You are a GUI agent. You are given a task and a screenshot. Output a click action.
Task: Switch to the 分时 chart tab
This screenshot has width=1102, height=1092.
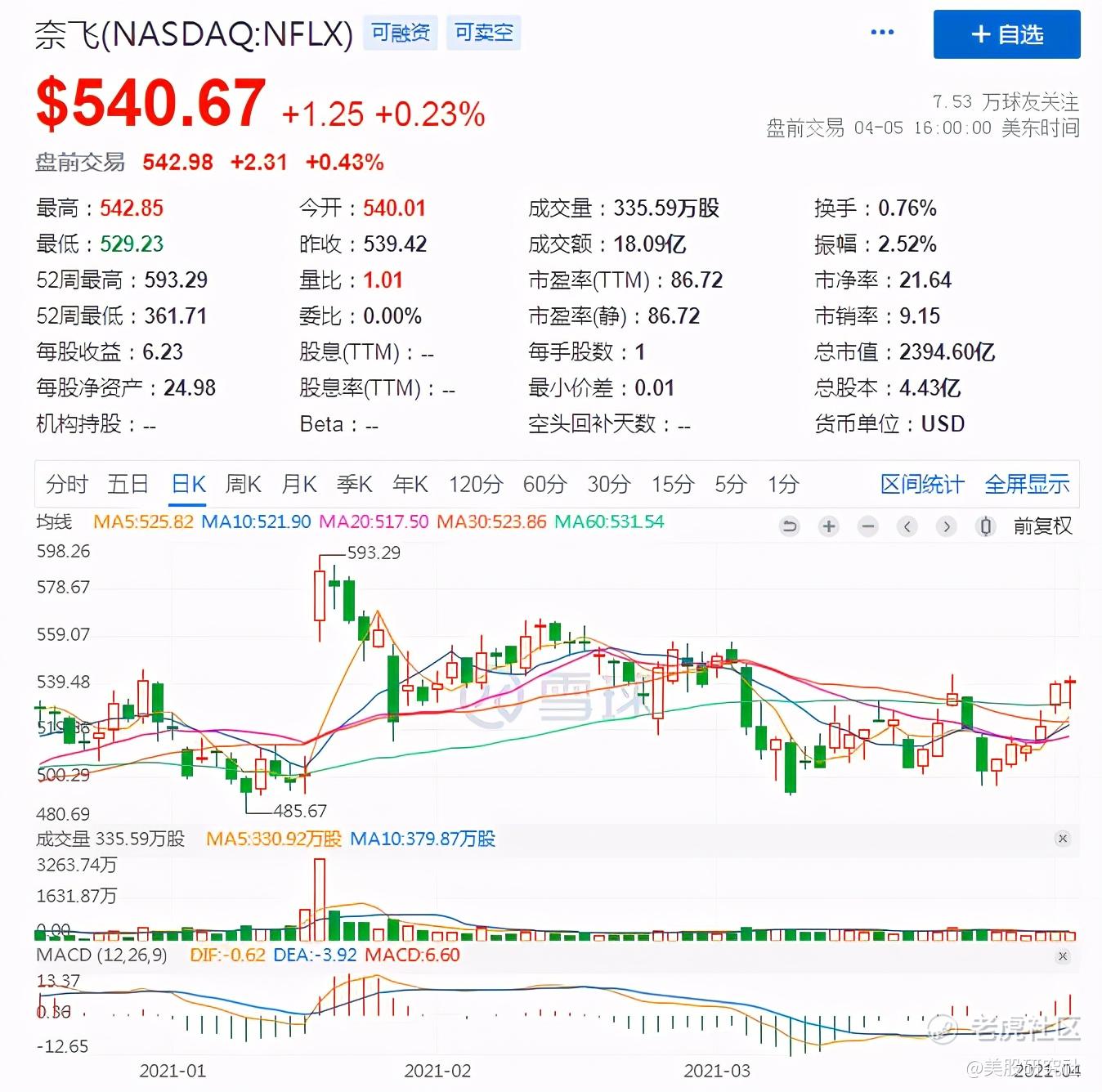[66, 484]
